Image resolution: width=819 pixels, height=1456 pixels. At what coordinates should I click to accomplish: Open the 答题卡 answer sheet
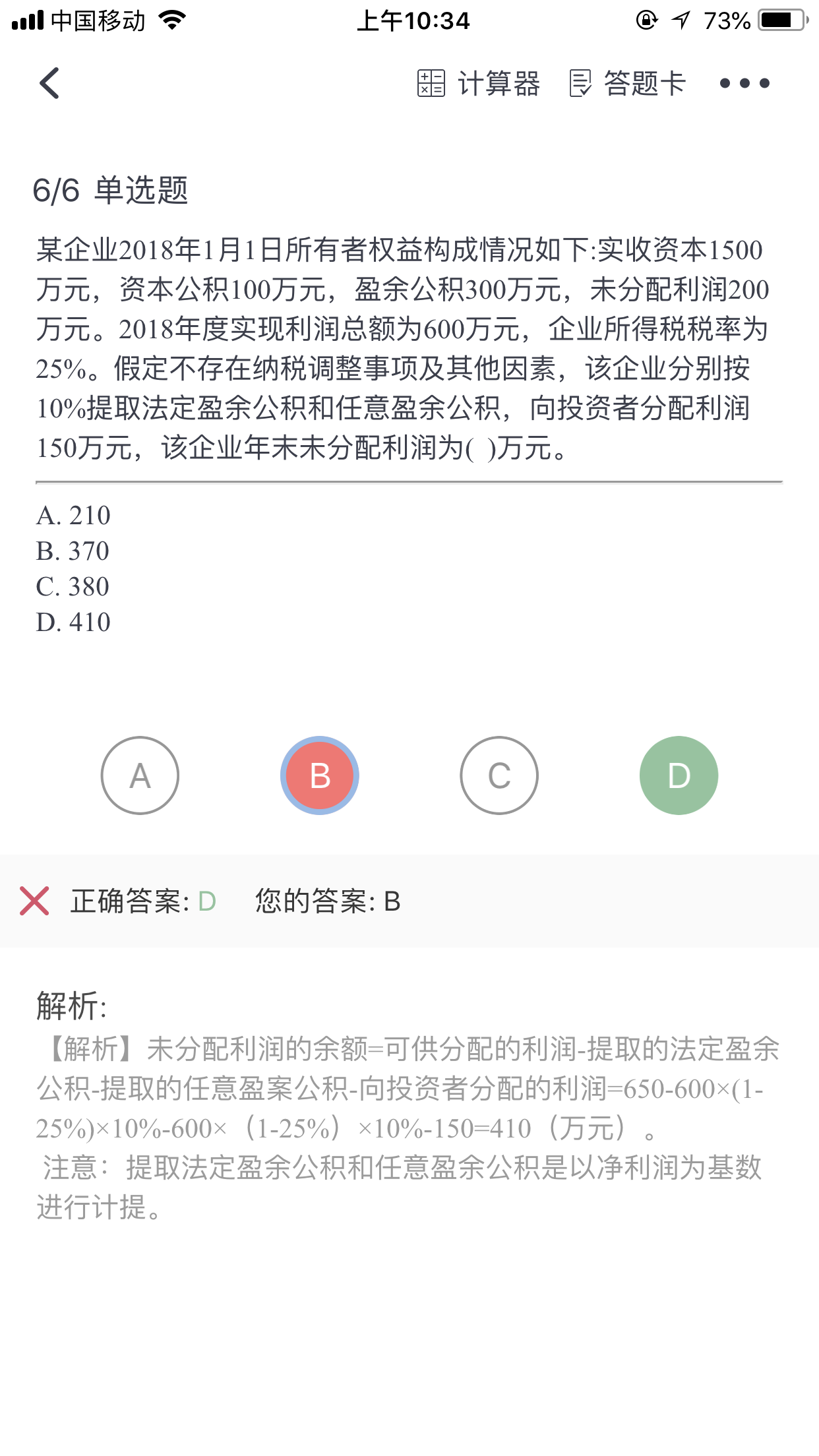[628, 84]
